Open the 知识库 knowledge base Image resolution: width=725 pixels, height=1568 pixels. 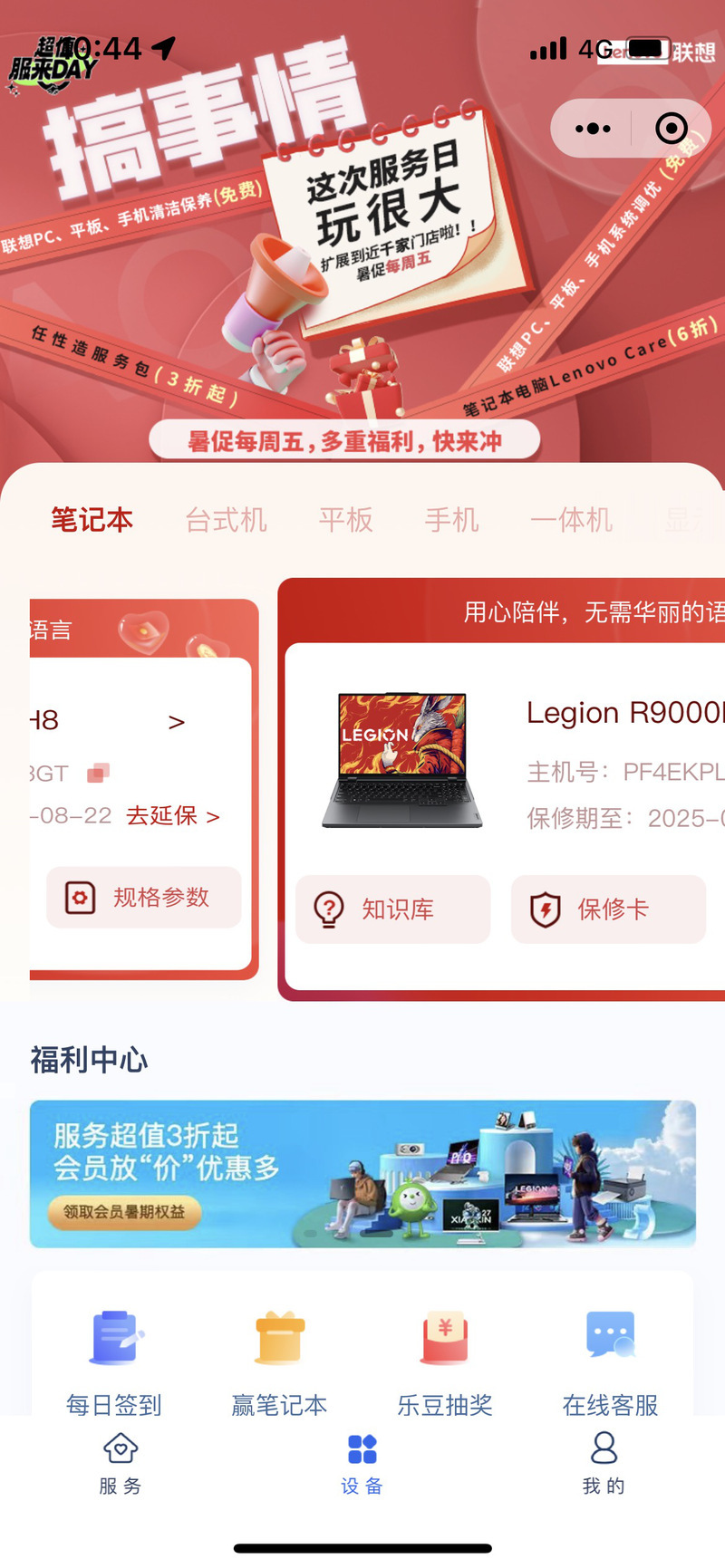[x=392, y=909]
